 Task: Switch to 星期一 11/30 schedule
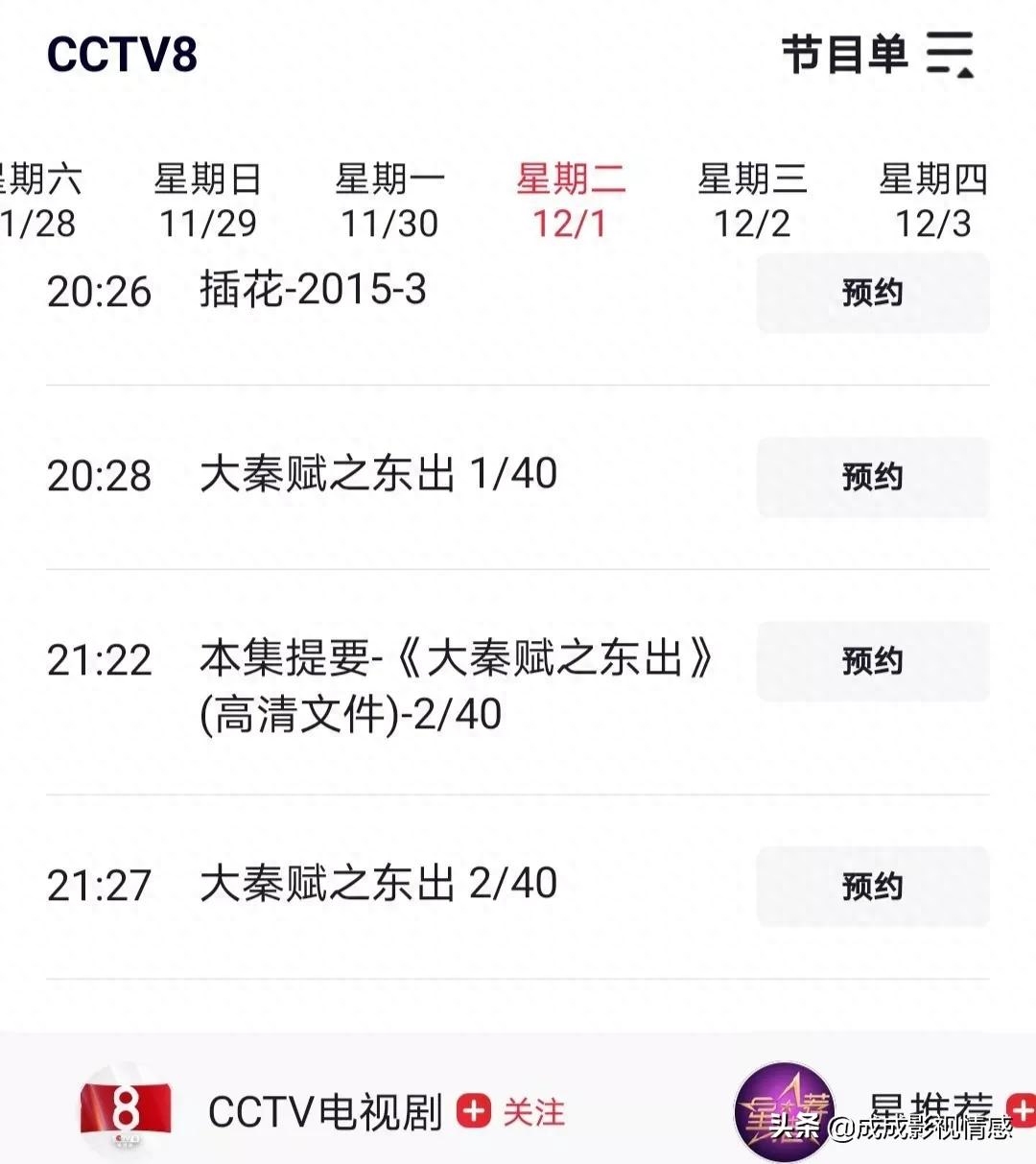[x=389, y=201]
